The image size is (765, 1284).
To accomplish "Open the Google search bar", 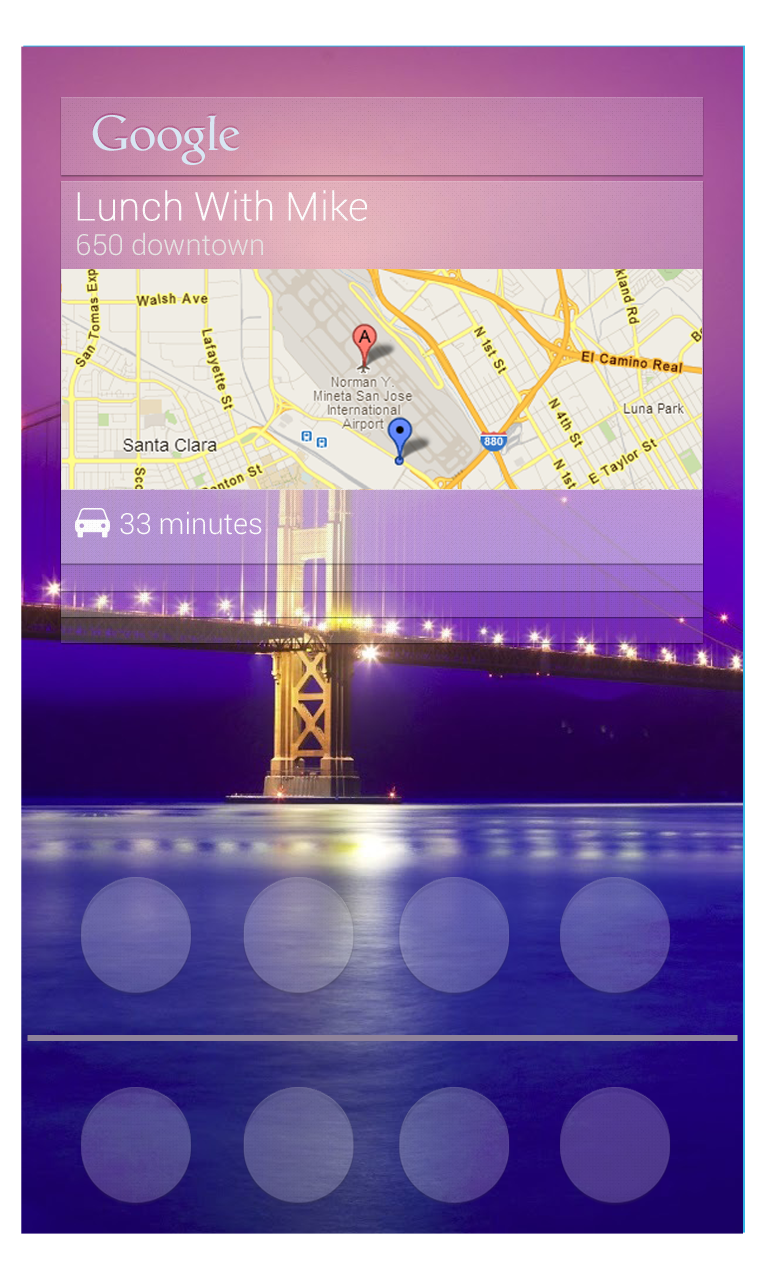I will [382, 136].
